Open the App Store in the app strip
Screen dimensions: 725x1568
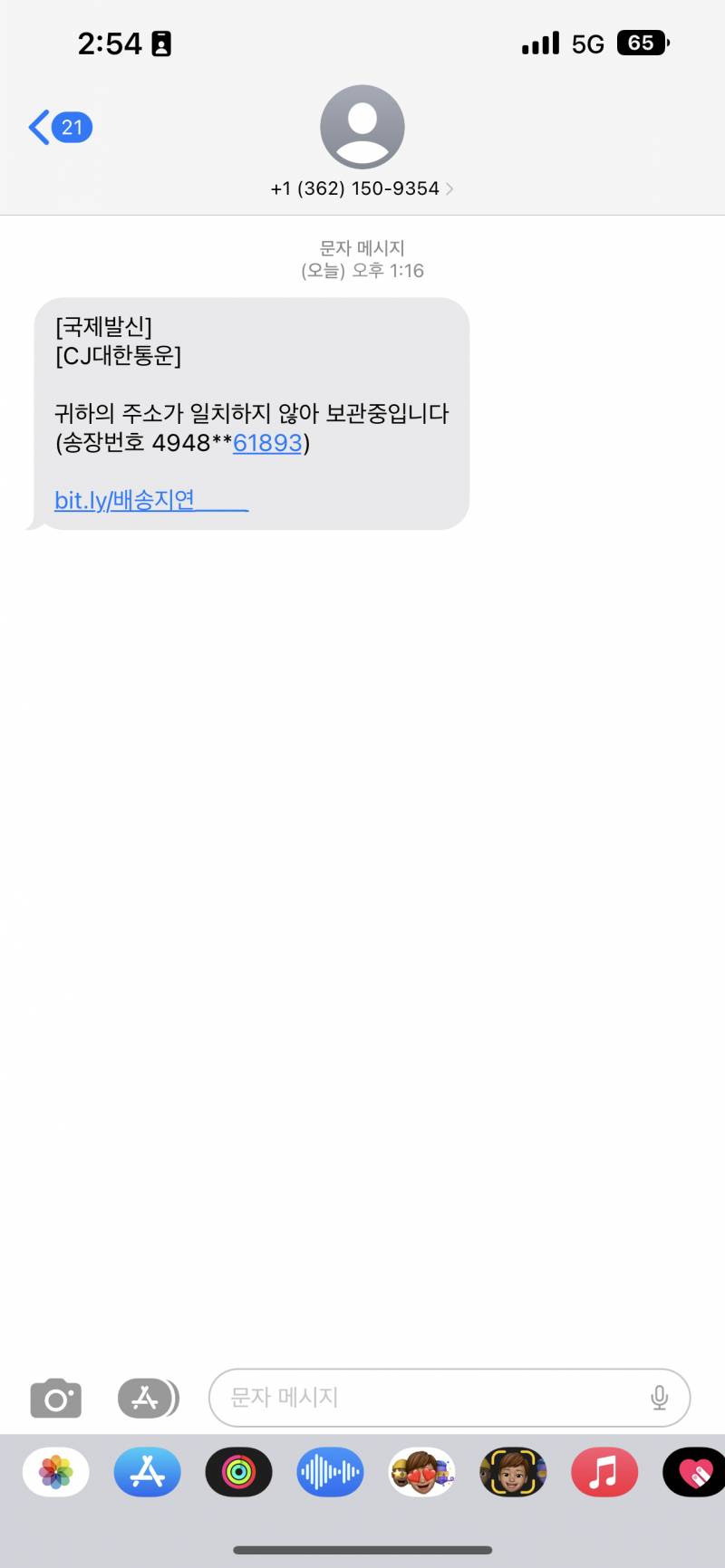148,1472
